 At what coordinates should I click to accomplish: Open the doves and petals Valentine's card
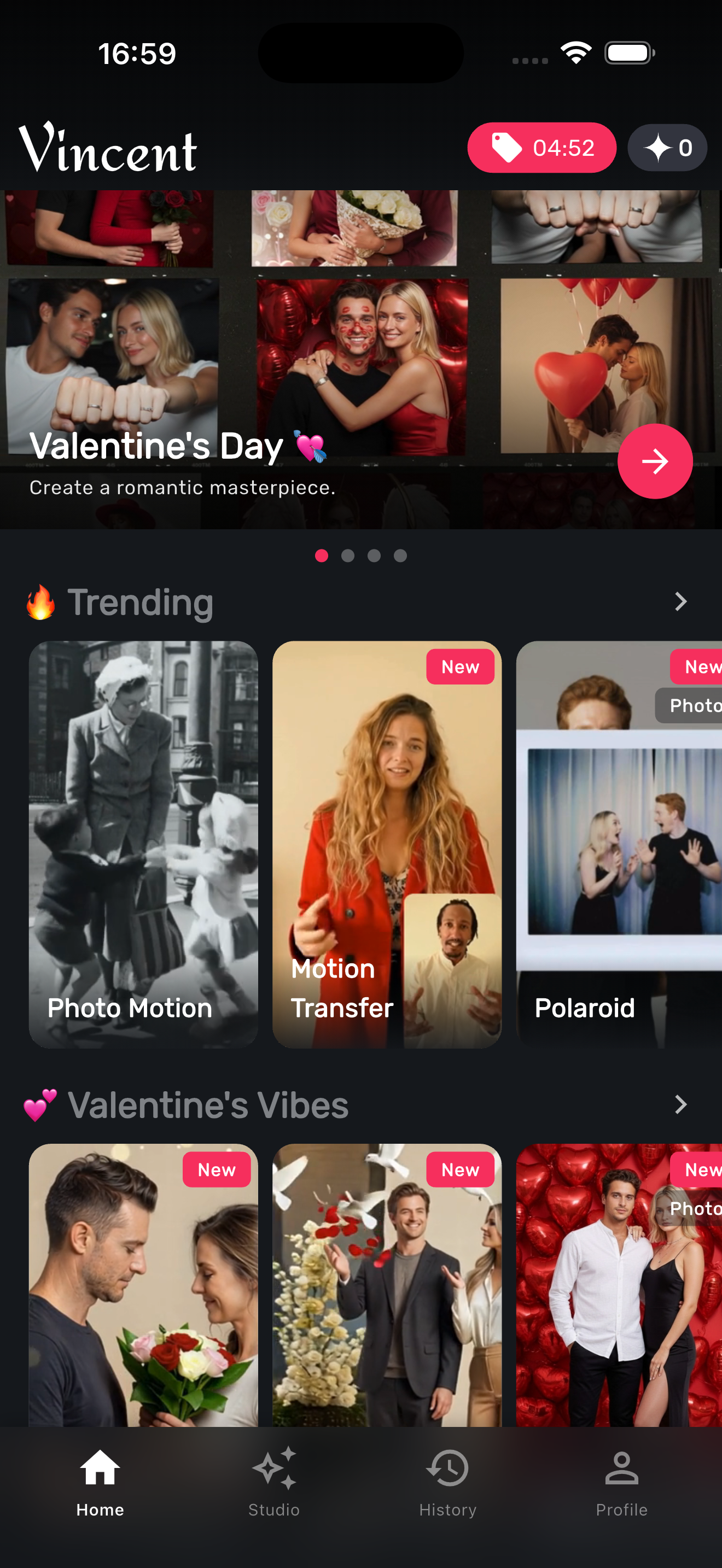coord(387,1284)
